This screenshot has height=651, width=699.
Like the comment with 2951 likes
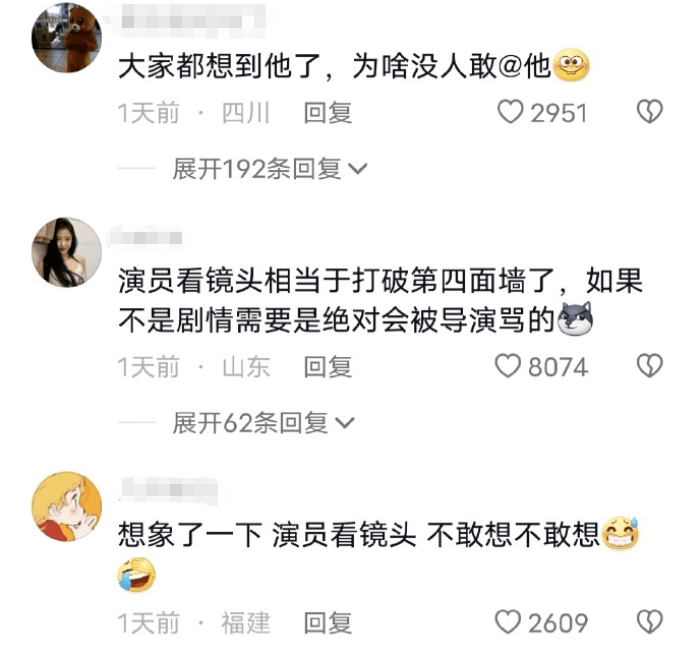(511, 113)
